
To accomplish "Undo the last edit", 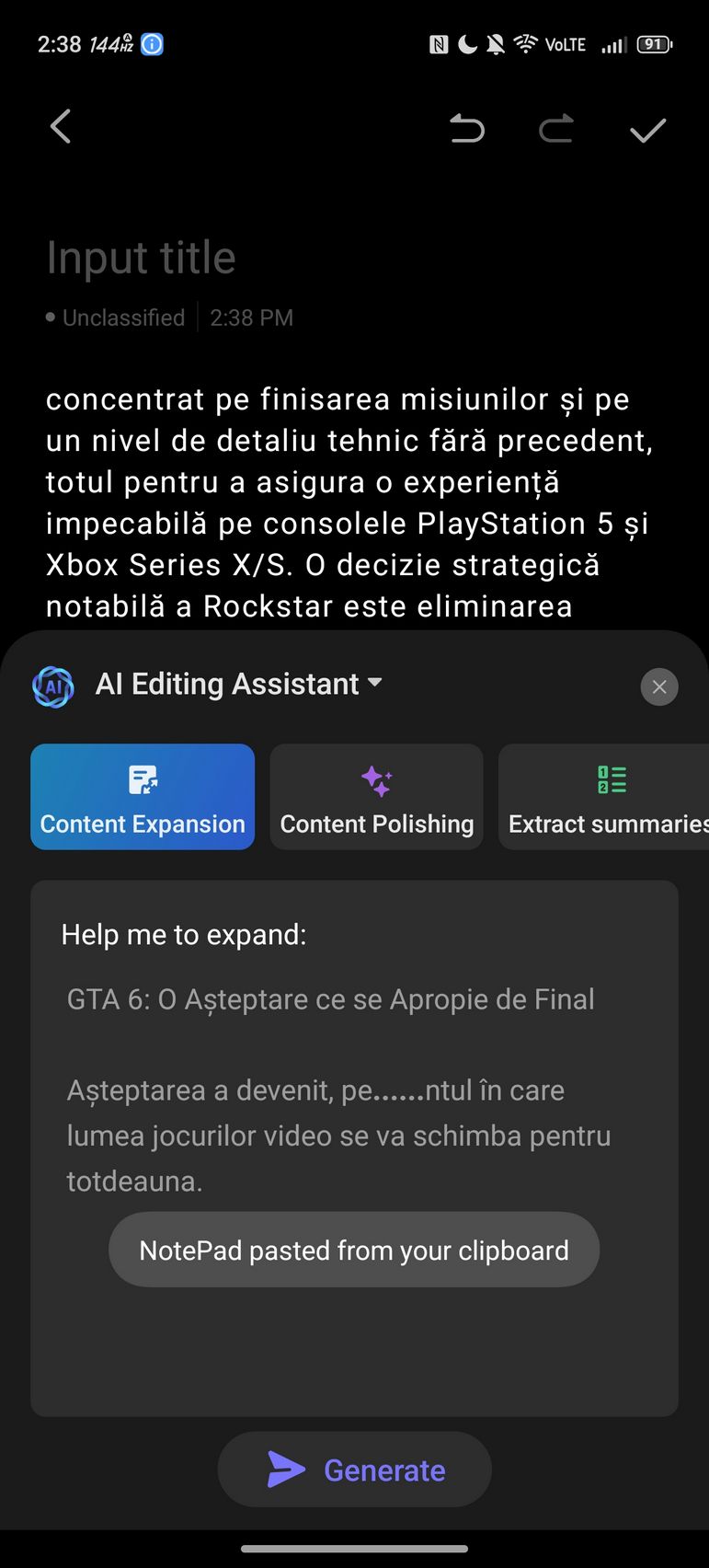I will [466, 128].
